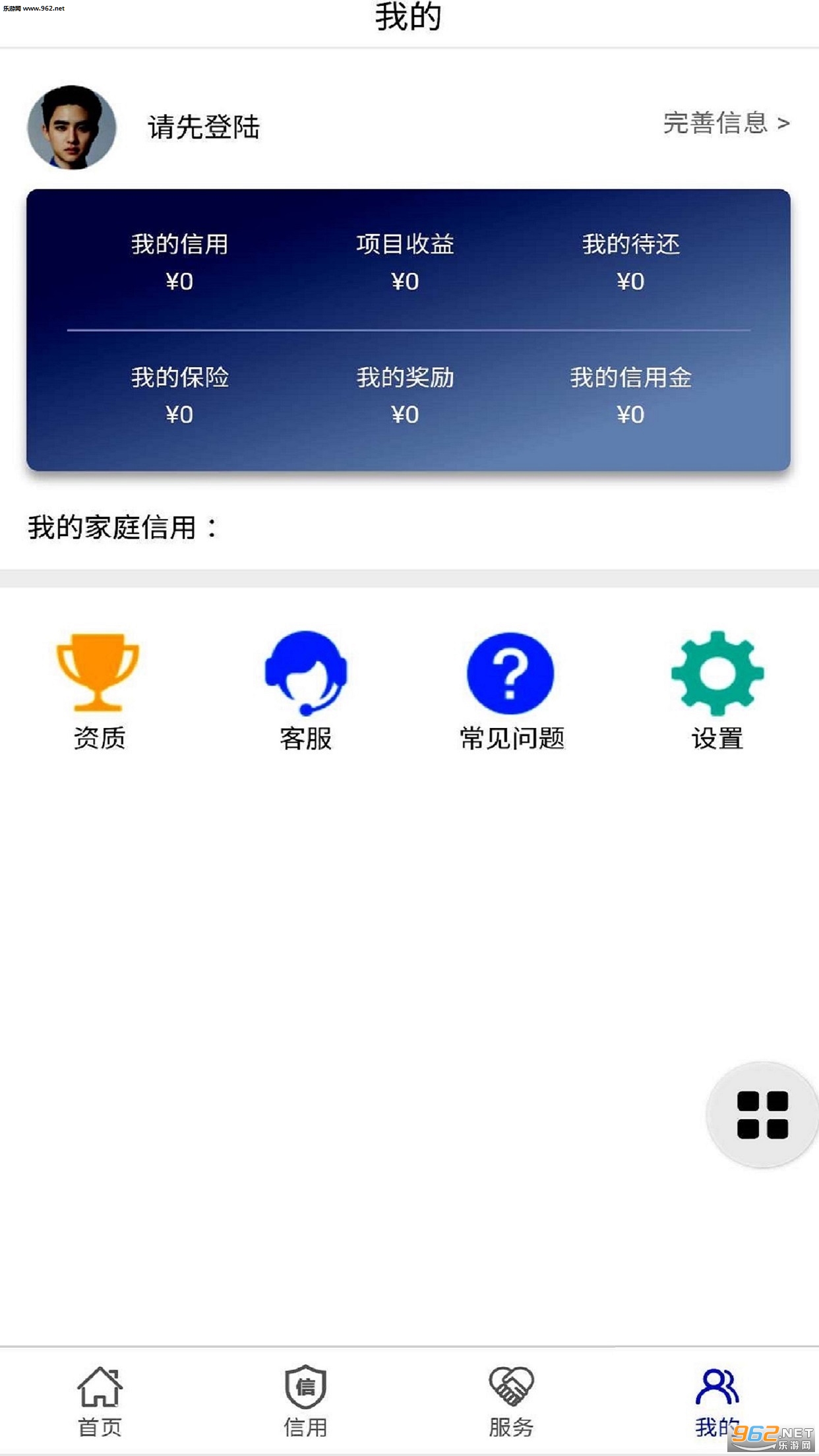The height and width of the screenshot is (1456, 819).
Task: Open 我的信用金 credit fund
Action: coord(630,395)
